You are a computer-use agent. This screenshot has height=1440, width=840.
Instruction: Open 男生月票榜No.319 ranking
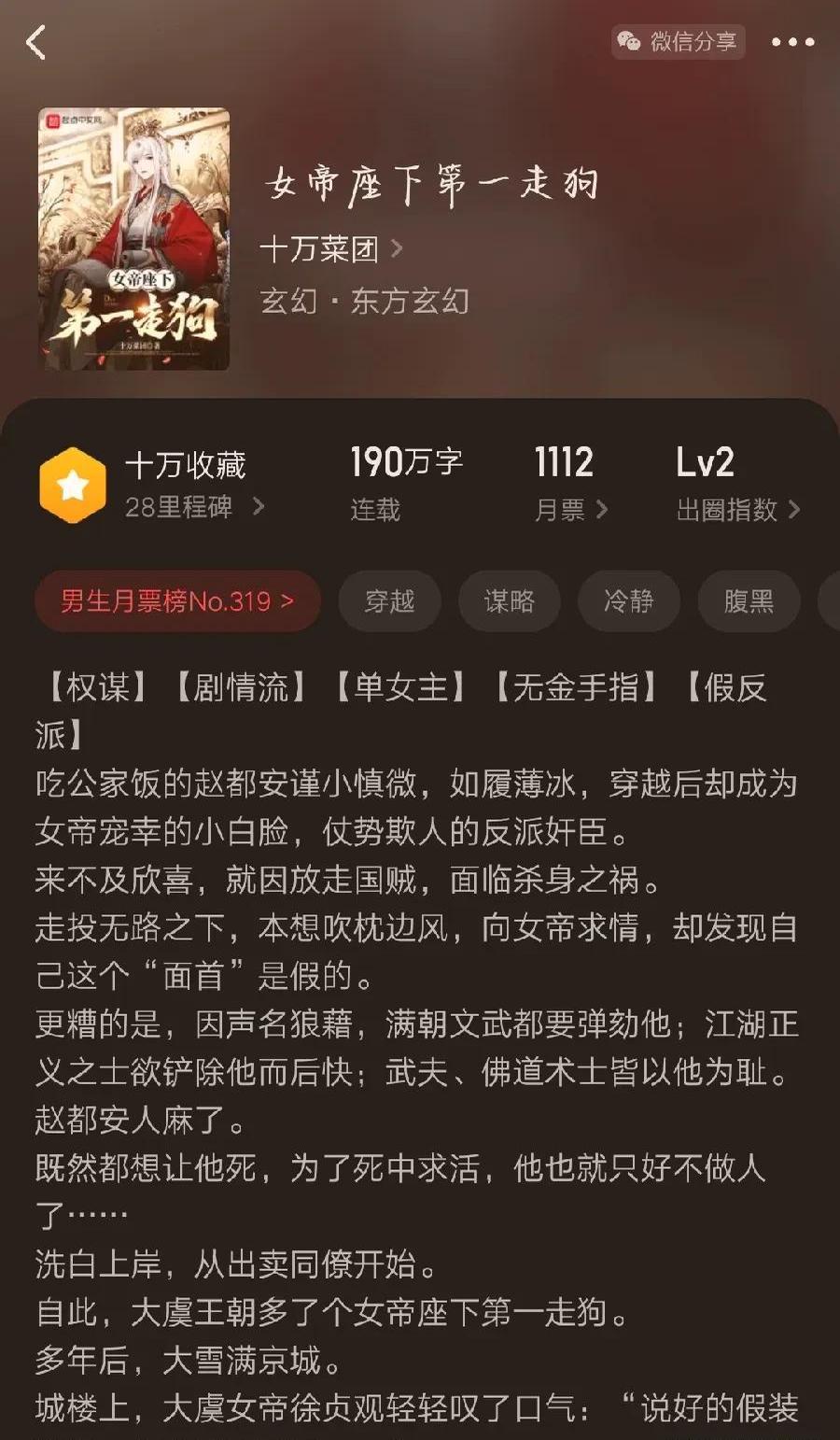[x=177, y=601]
